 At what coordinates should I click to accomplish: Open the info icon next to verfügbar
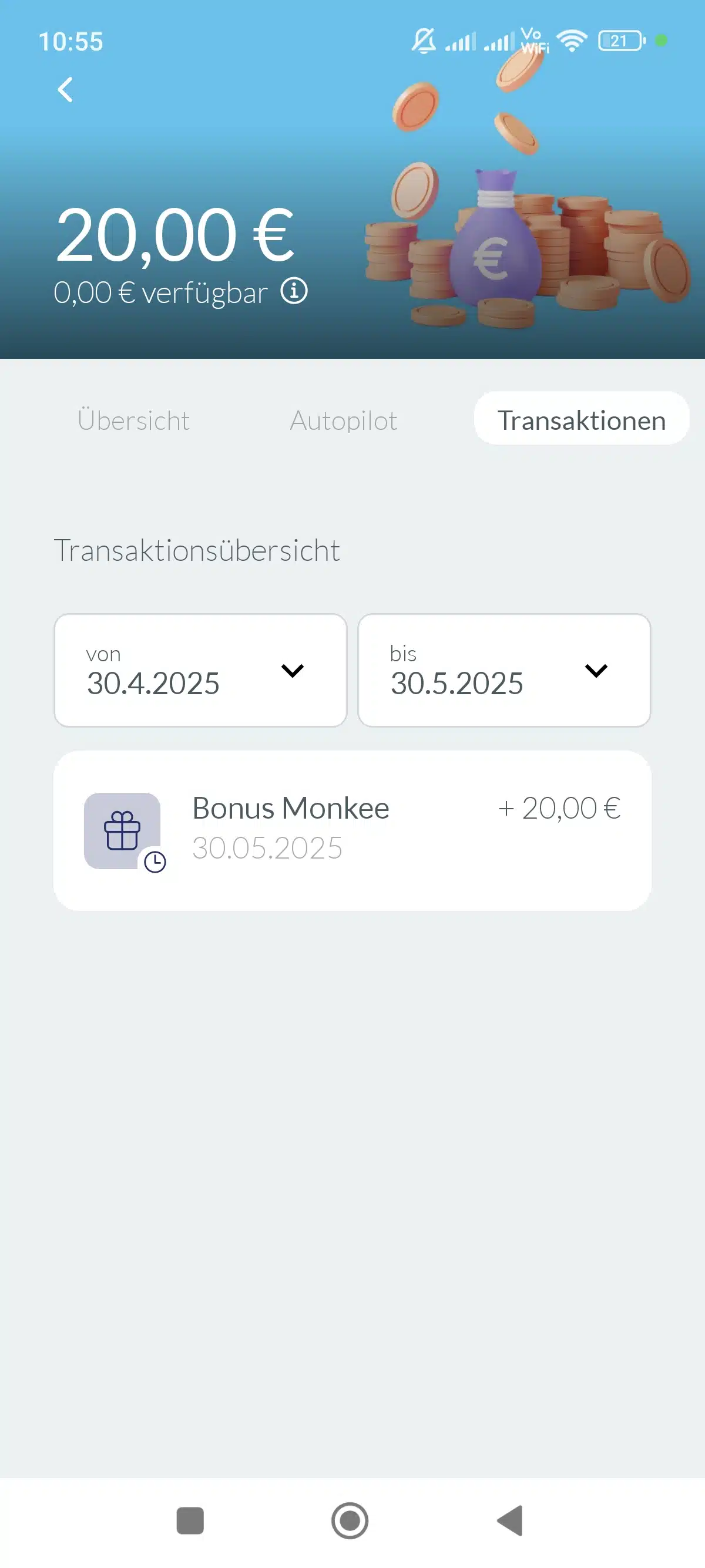[x=294, y=291]
